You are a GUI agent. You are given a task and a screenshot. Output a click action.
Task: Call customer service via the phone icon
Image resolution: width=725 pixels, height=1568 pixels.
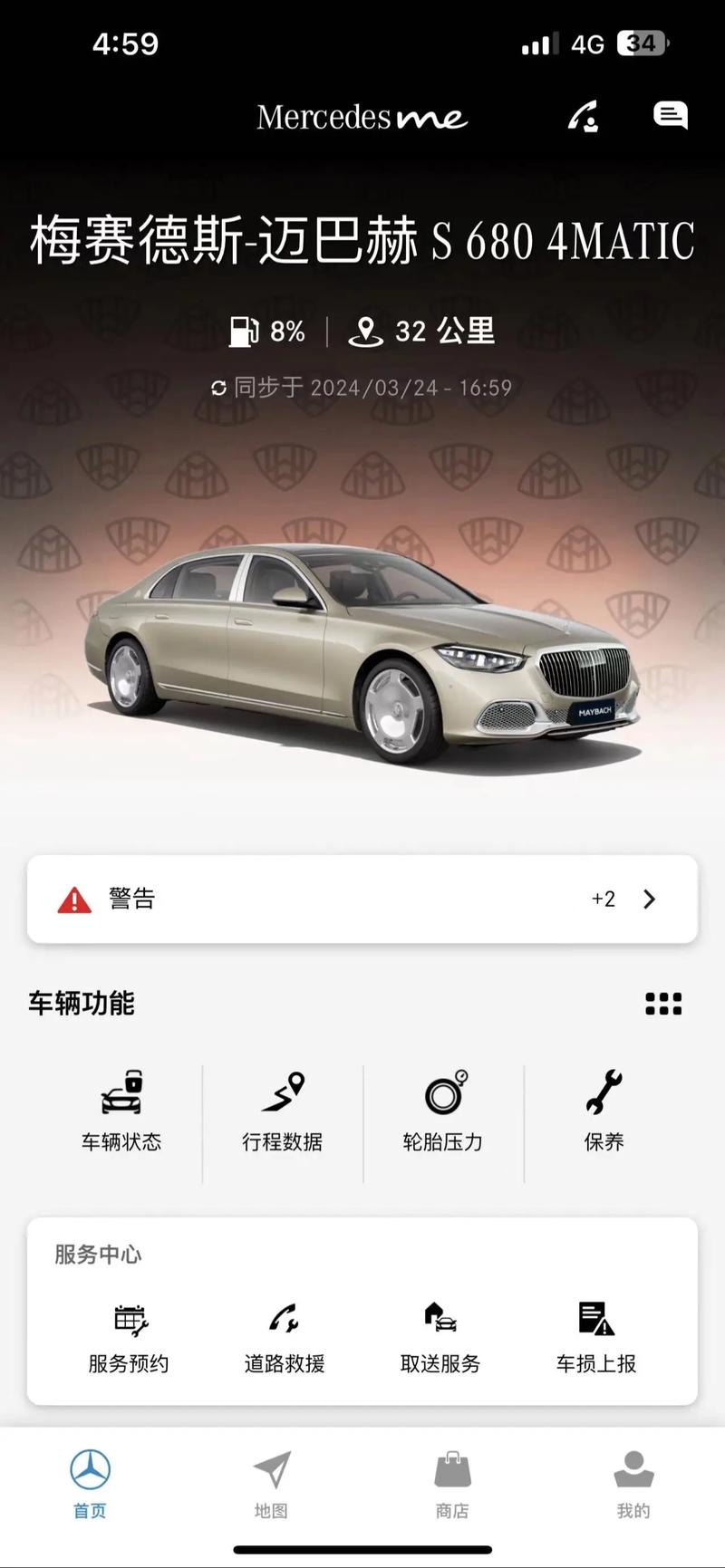tap(583, 116)
